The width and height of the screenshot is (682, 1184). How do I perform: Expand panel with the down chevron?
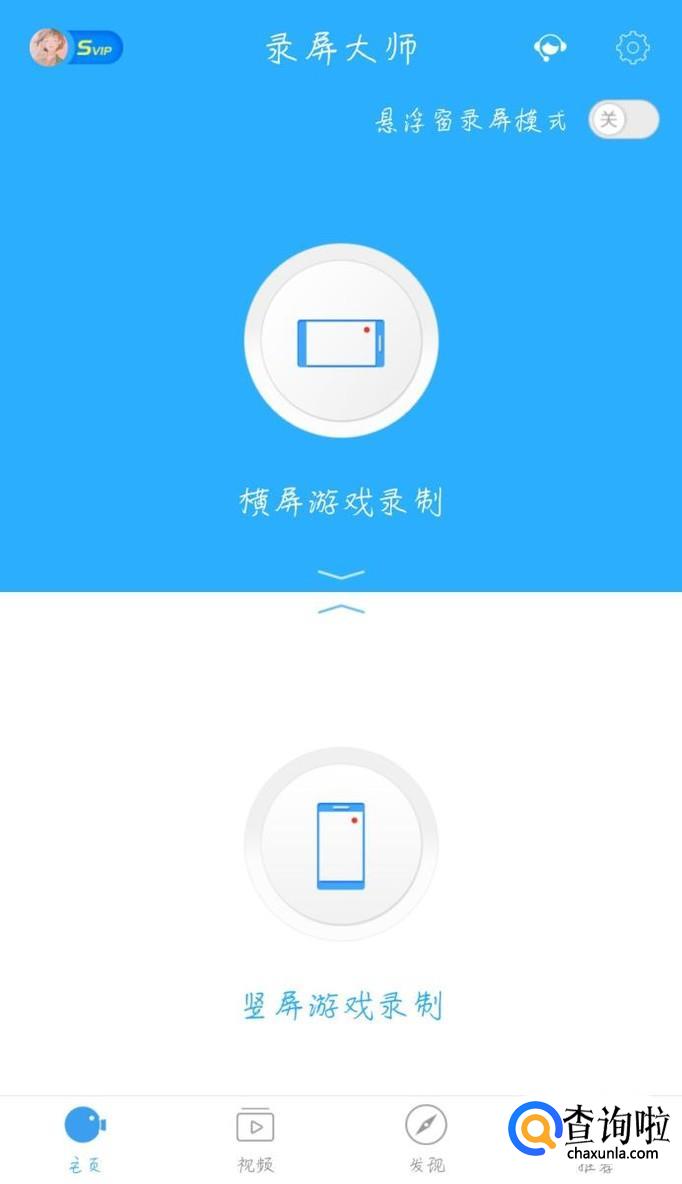click(x=340, y=575)
